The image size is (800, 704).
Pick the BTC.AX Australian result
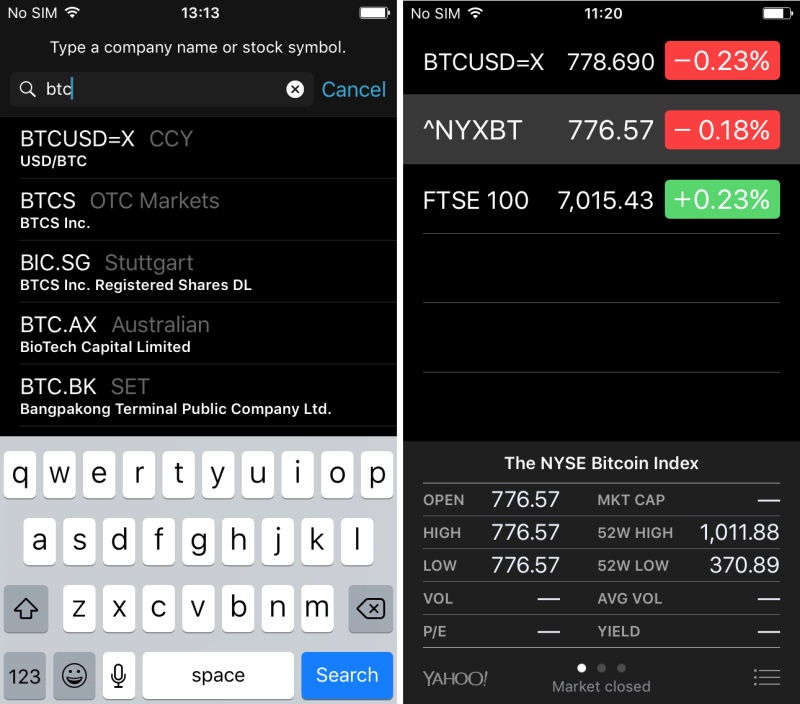pos(198,334)
